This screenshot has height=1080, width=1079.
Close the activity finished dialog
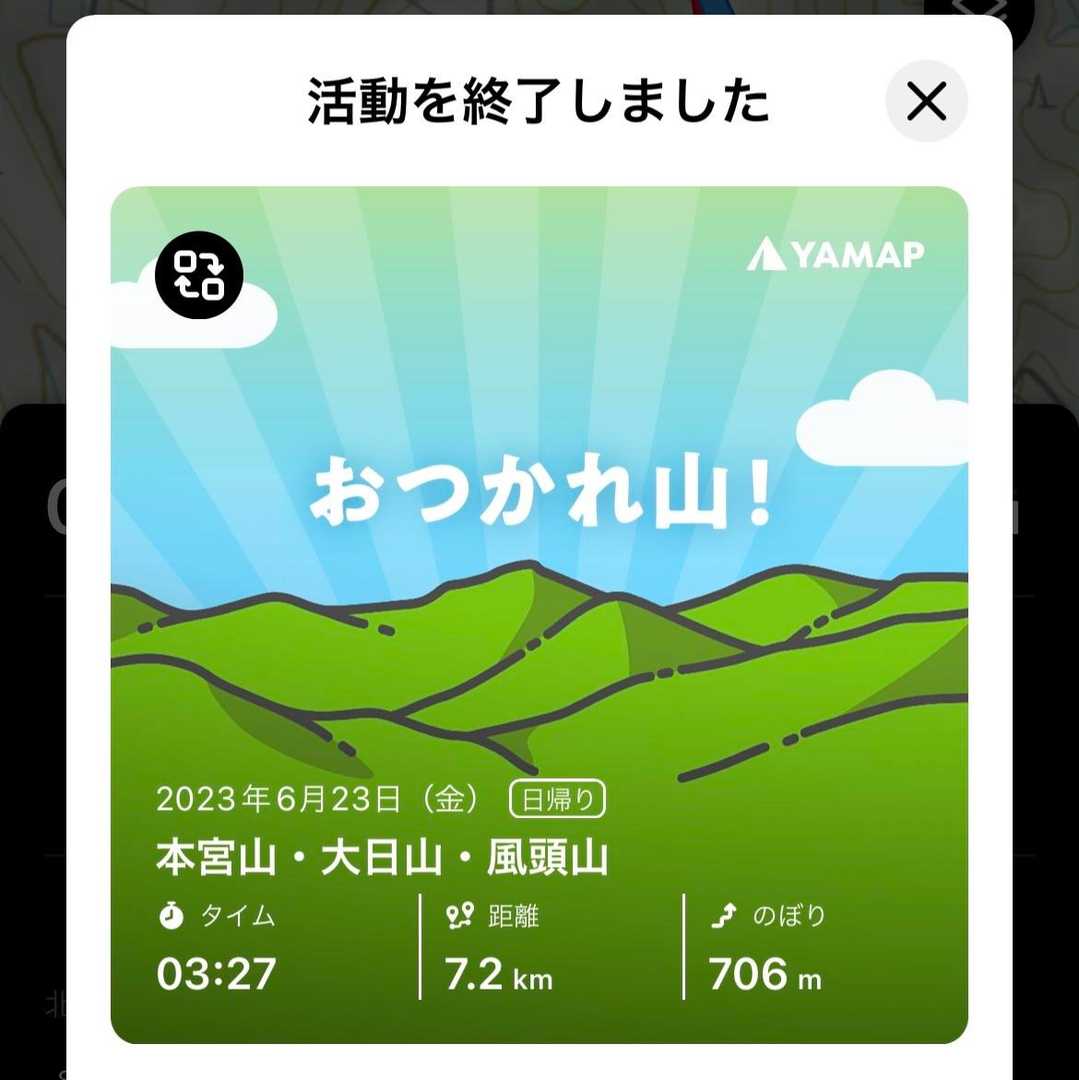click(926, 101)
